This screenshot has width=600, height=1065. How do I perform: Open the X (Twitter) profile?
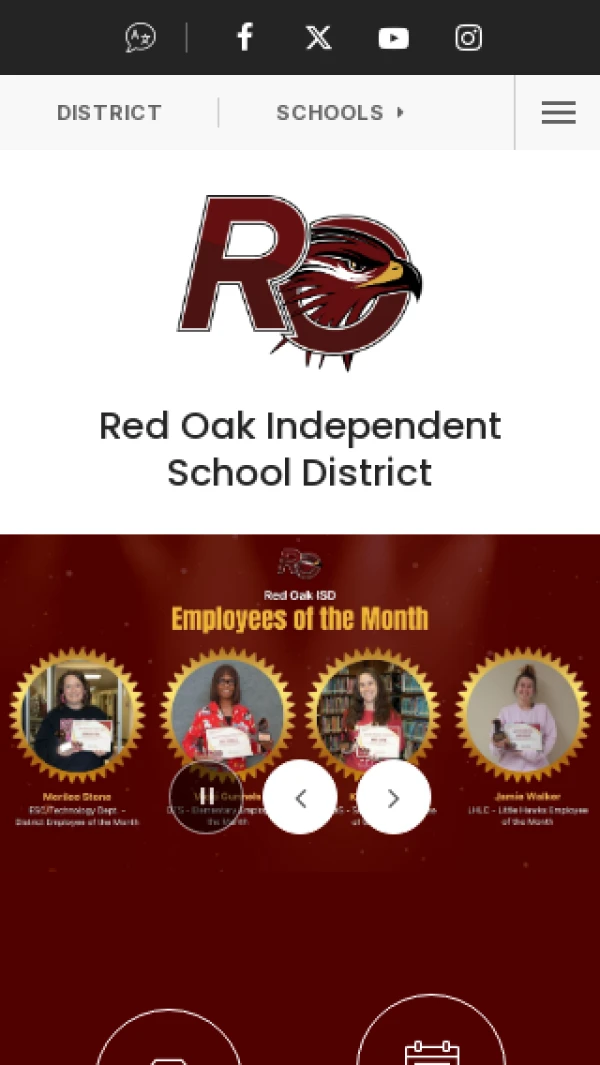tap(318, 38)
